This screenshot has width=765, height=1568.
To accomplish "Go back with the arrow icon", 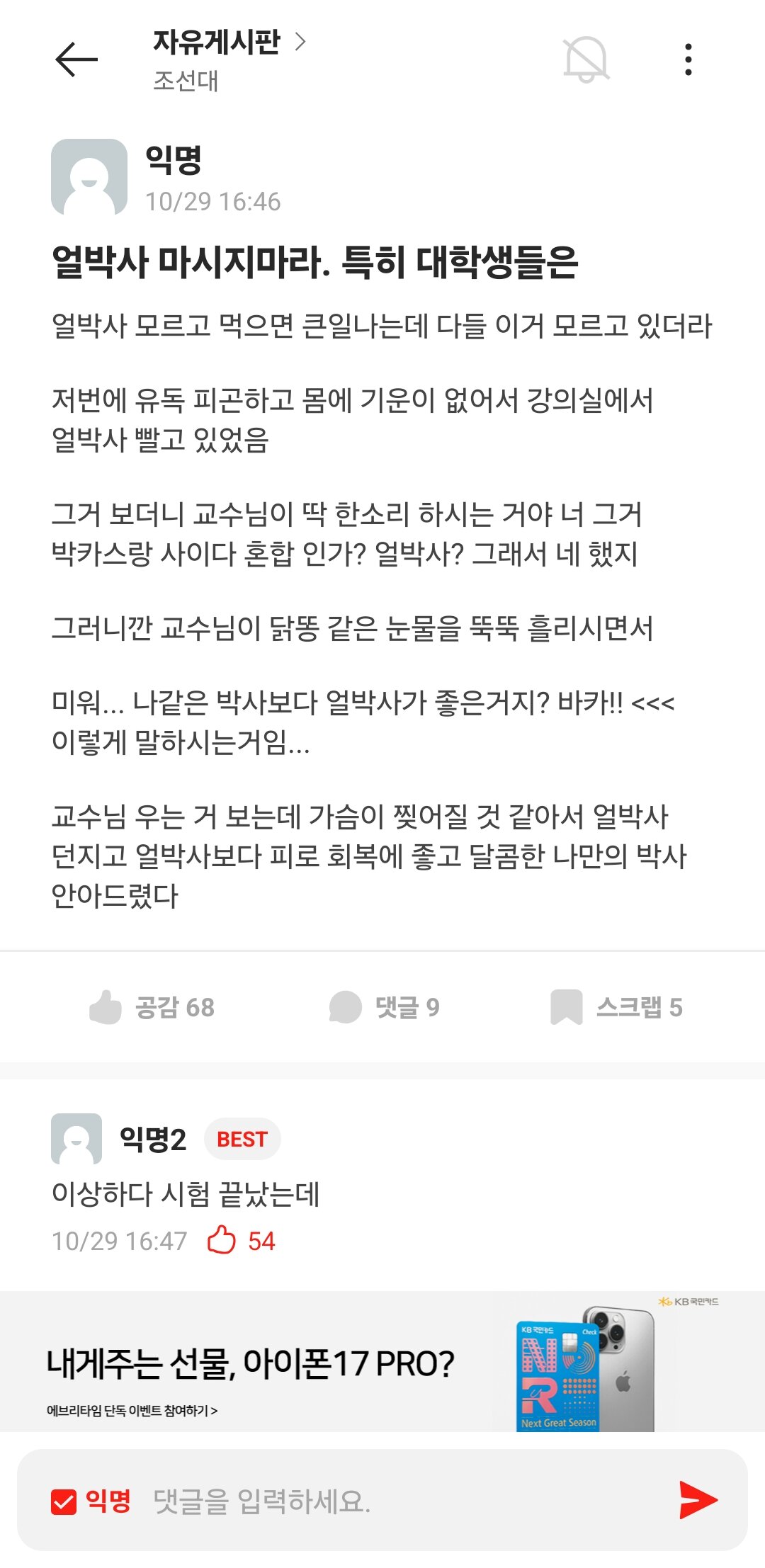I will [76, 59].
